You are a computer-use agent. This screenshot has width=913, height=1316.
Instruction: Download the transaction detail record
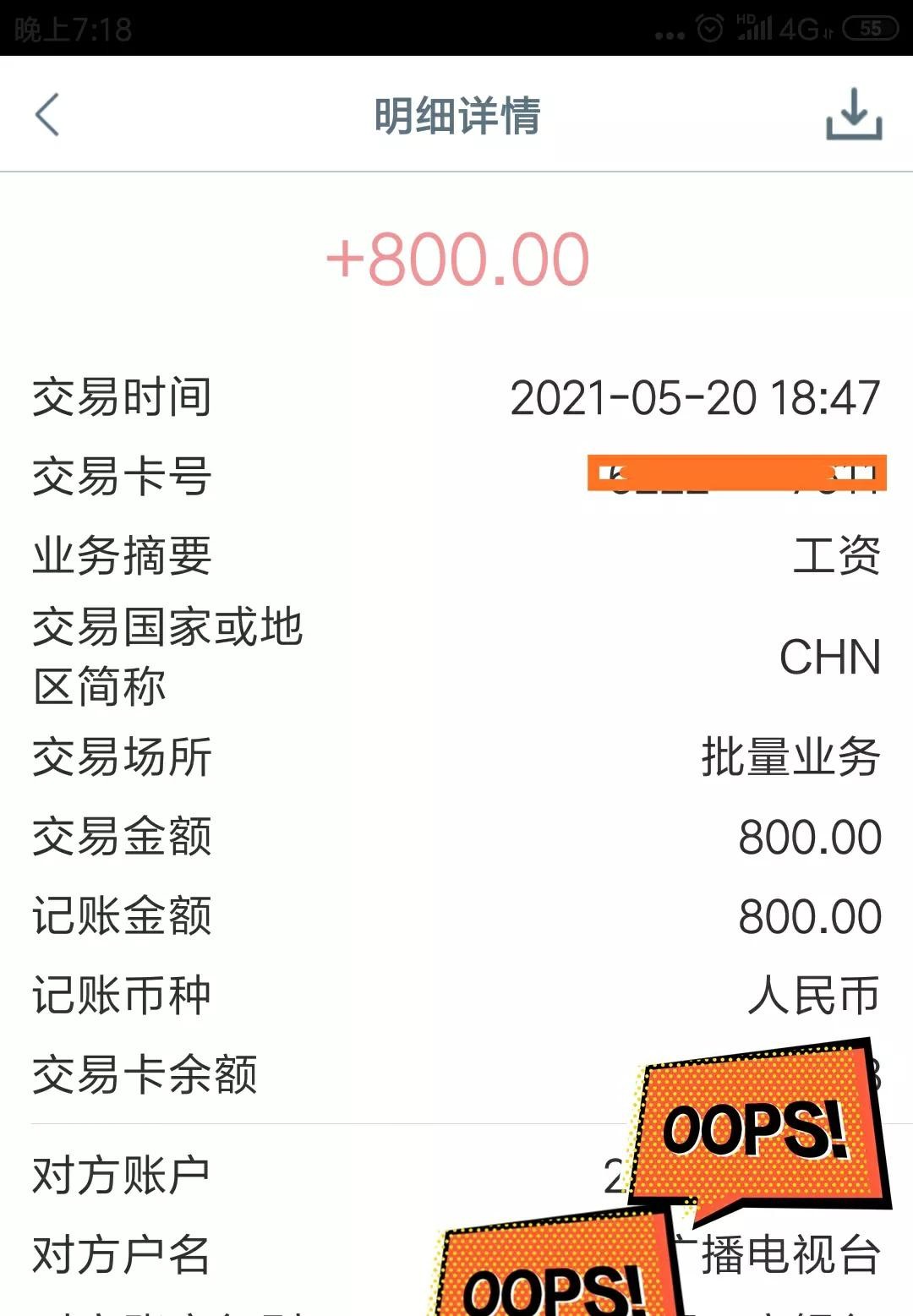click(854, 114)
